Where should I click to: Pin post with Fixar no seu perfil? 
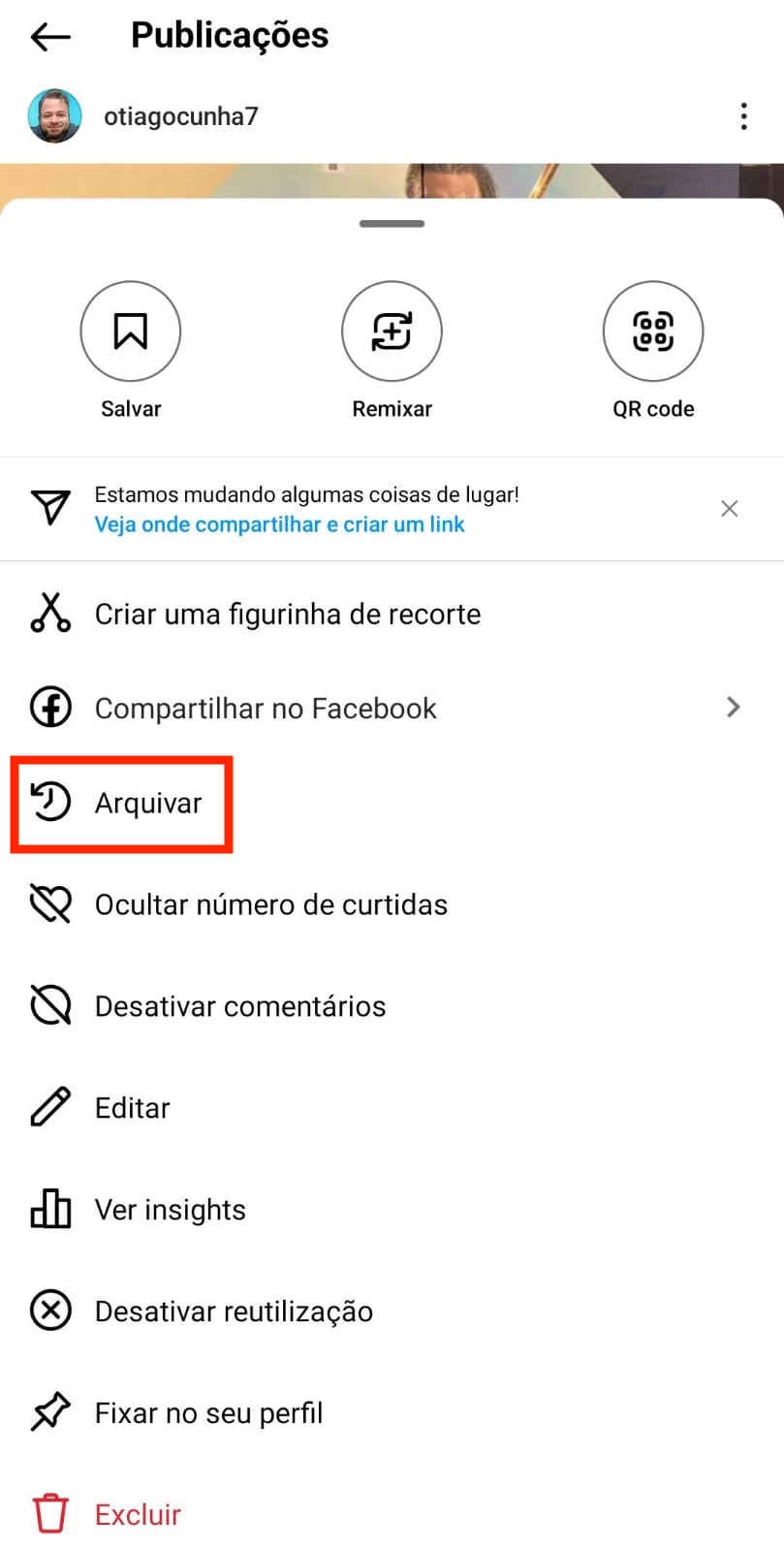208,1413
